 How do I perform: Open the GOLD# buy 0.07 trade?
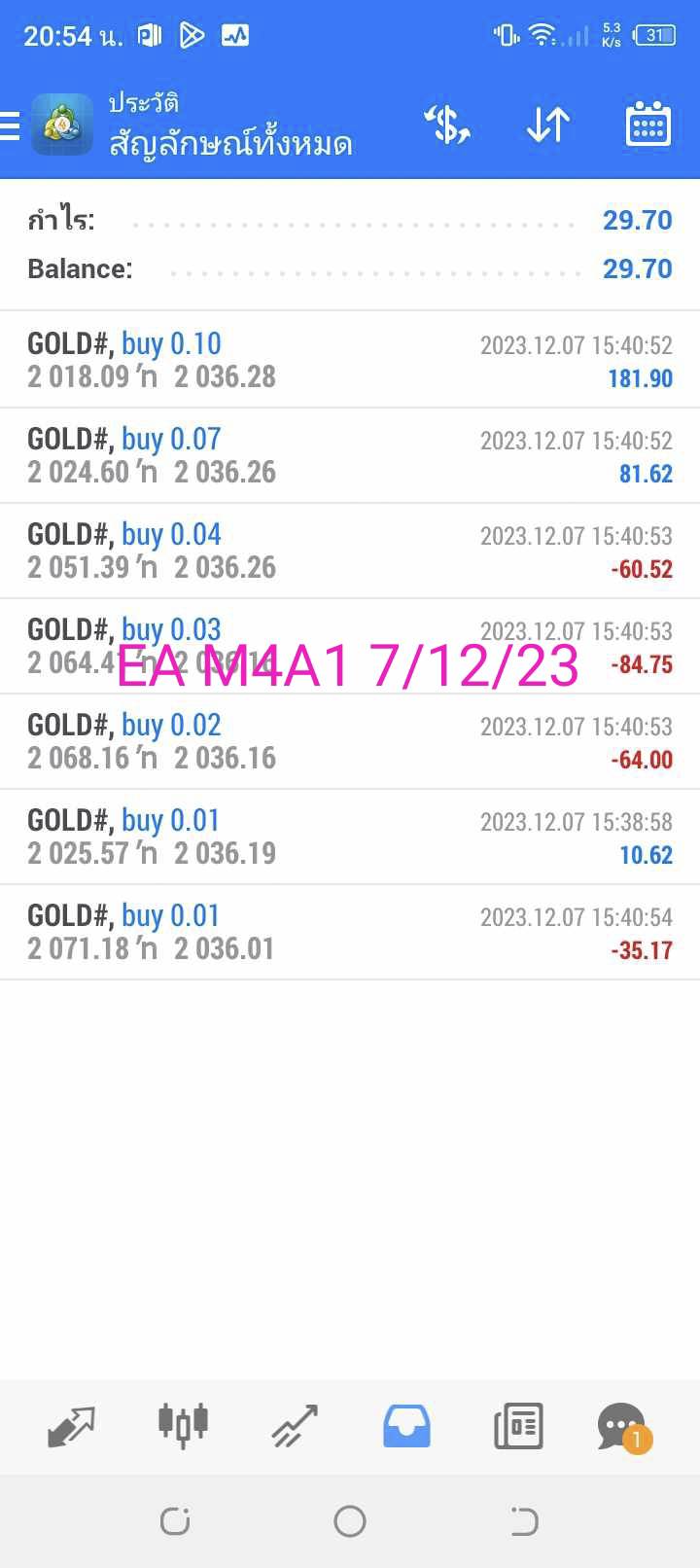pyautogui.click(x=350, y=455)
